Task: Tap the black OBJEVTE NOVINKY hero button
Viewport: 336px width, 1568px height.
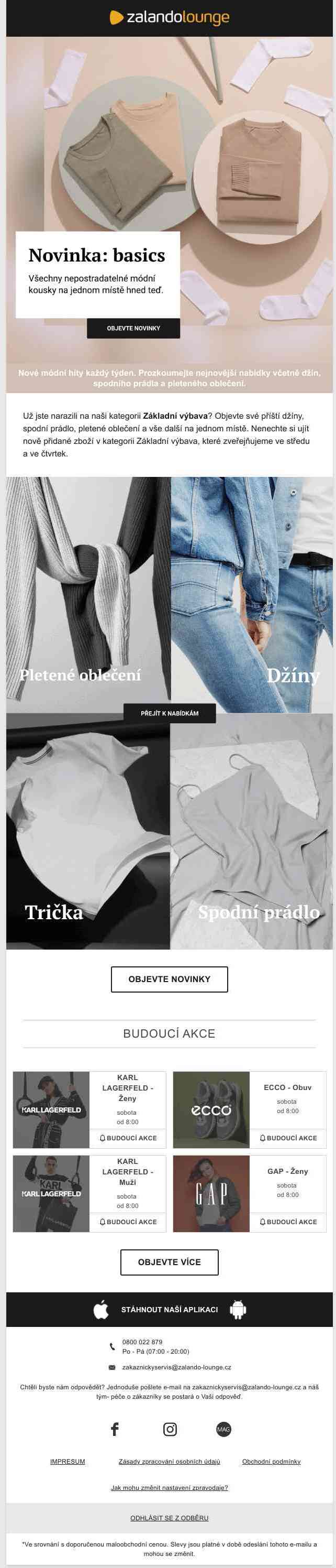Action: tap(133, 328)
